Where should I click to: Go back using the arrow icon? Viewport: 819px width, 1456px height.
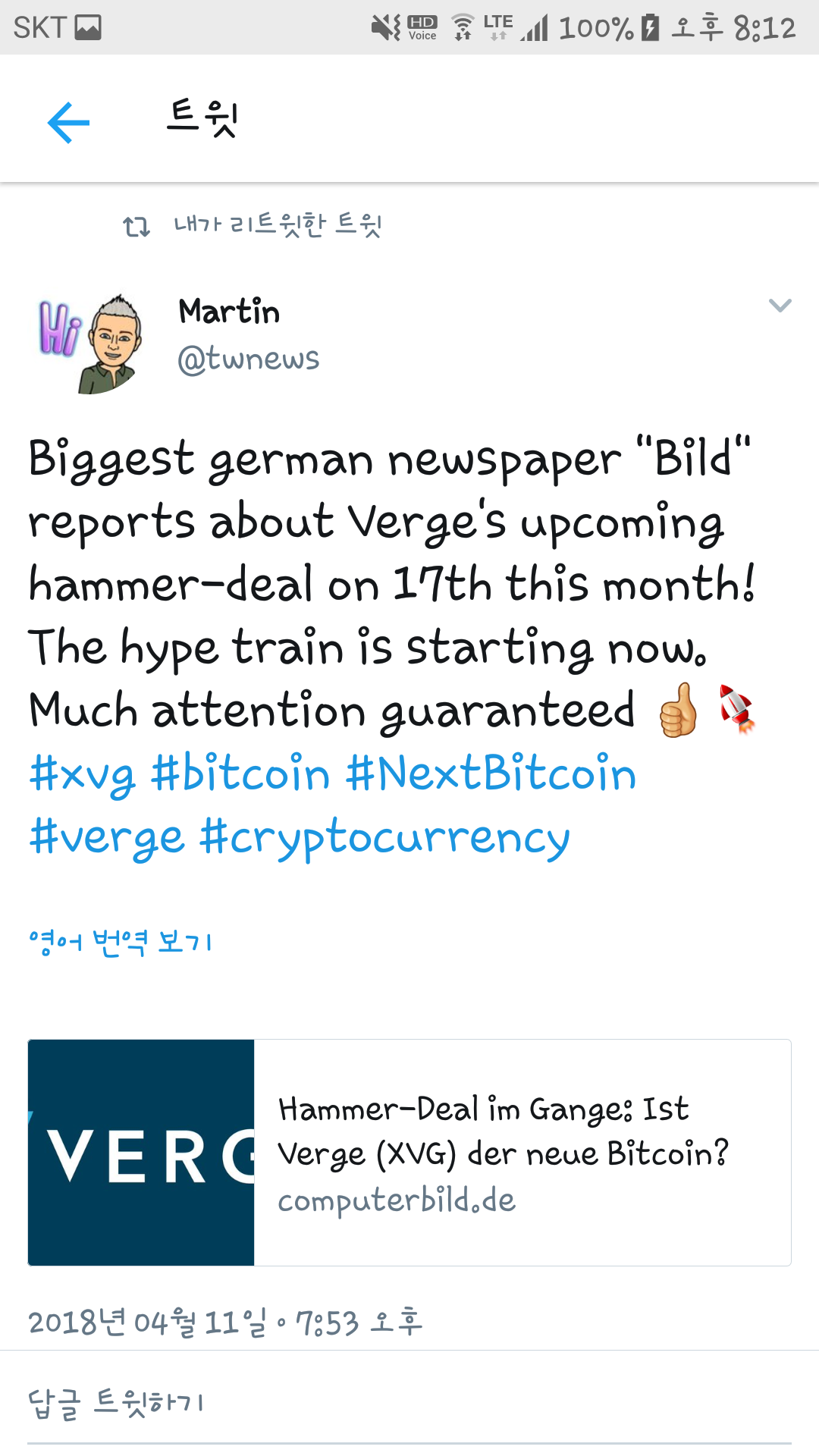click(x=68, y=122)
